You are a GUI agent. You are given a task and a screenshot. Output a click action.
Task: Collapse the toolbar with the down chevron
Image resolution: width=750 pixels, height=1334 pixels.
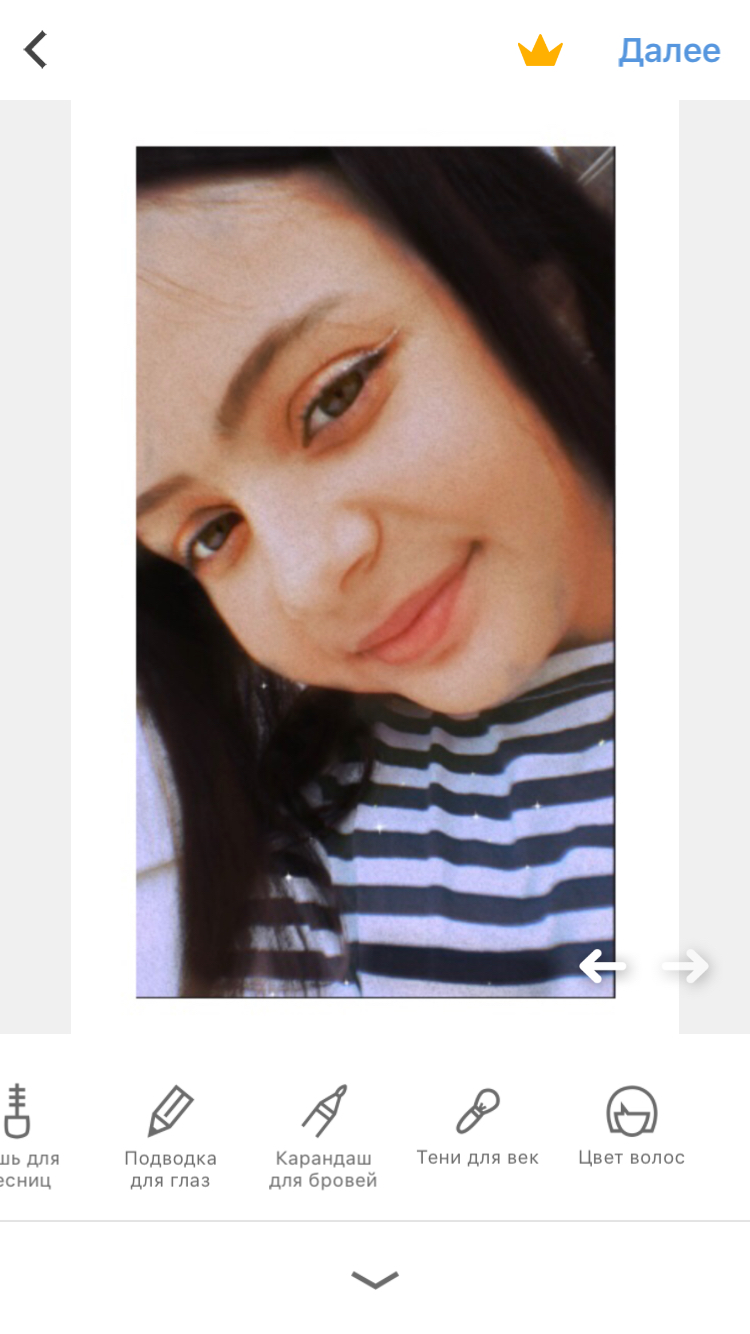coord(375,1279)
